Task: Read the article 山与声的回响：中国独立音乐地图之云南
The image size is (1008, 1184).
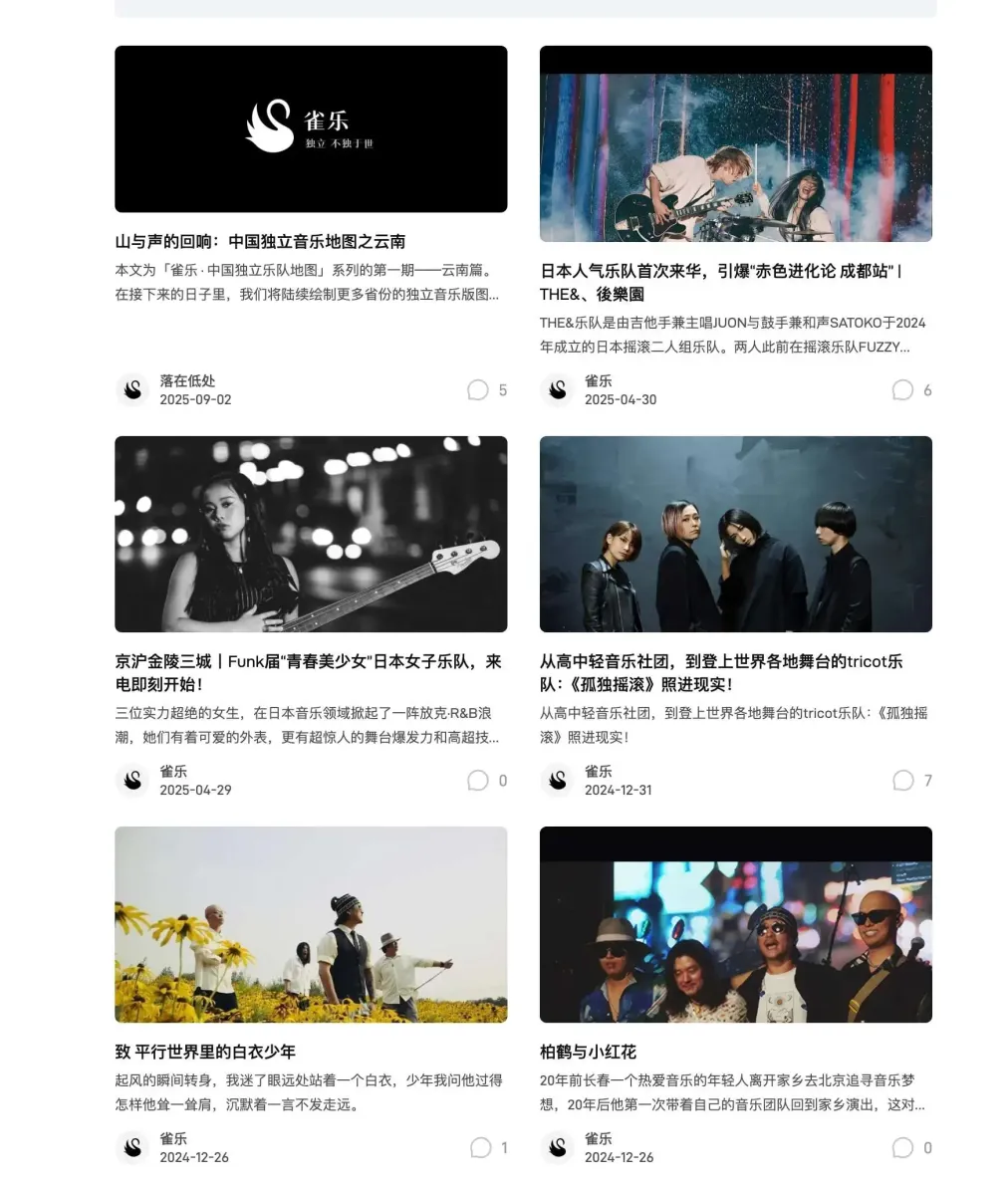Action: pos(260,241)
